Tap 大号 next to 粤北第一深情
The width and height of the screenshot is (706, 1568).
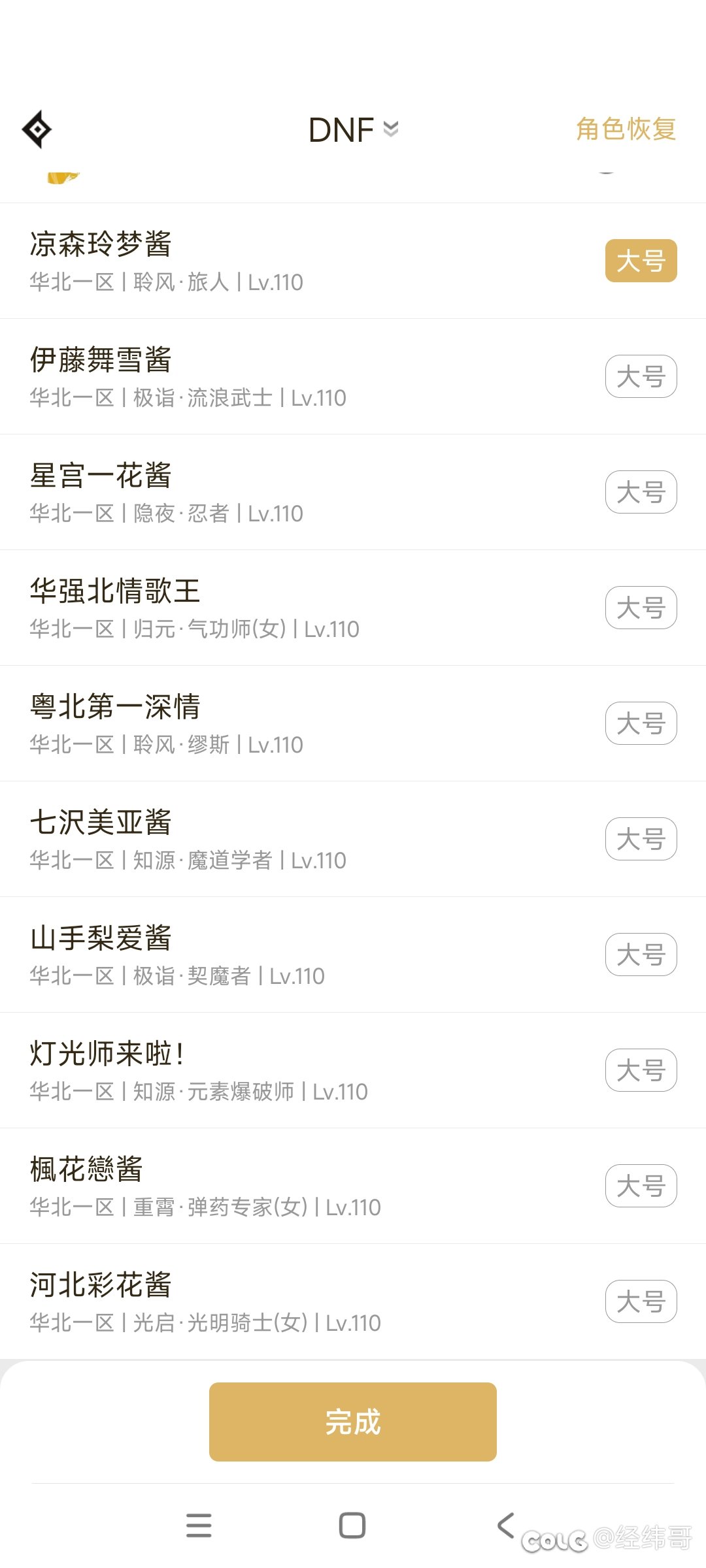click(x=641, y=723)
